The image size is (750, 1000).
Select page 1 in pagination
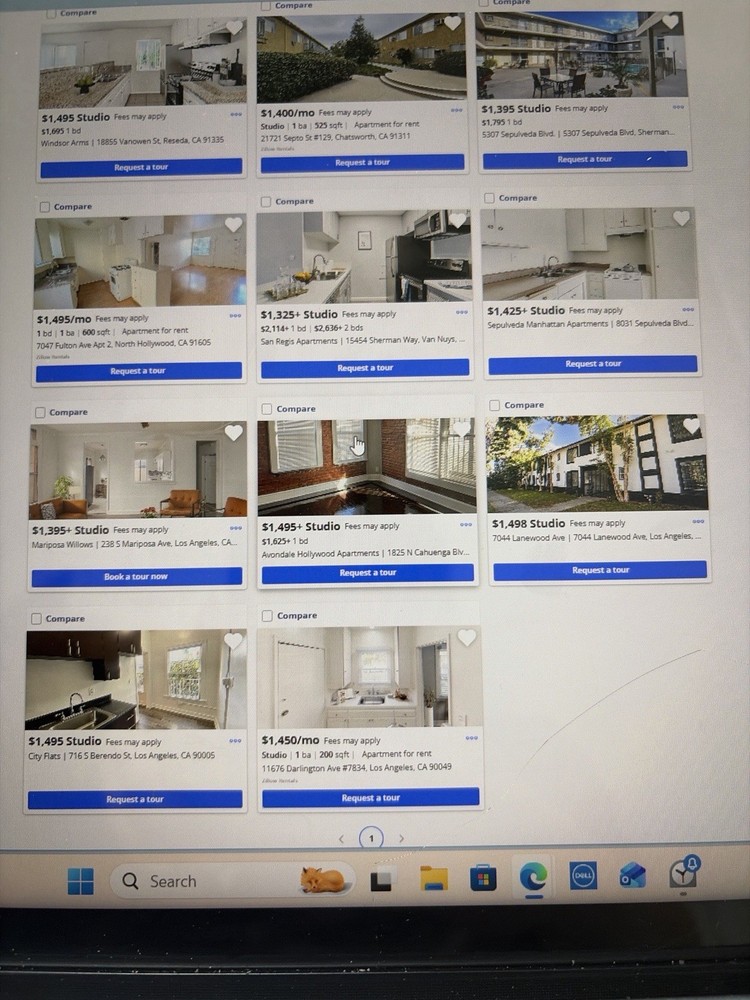(x=371, y=839)
